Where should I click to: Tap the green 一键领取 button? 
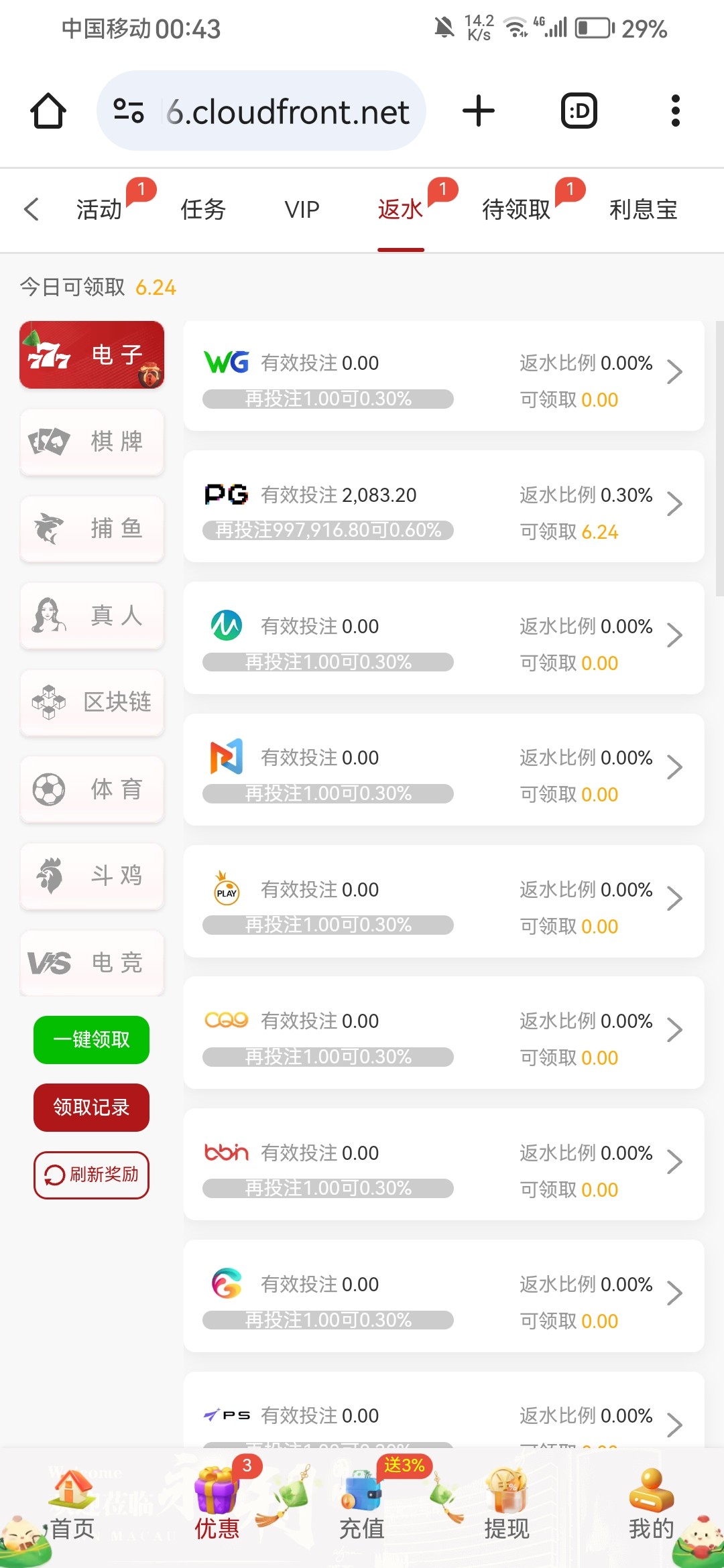pos(91,1039)
